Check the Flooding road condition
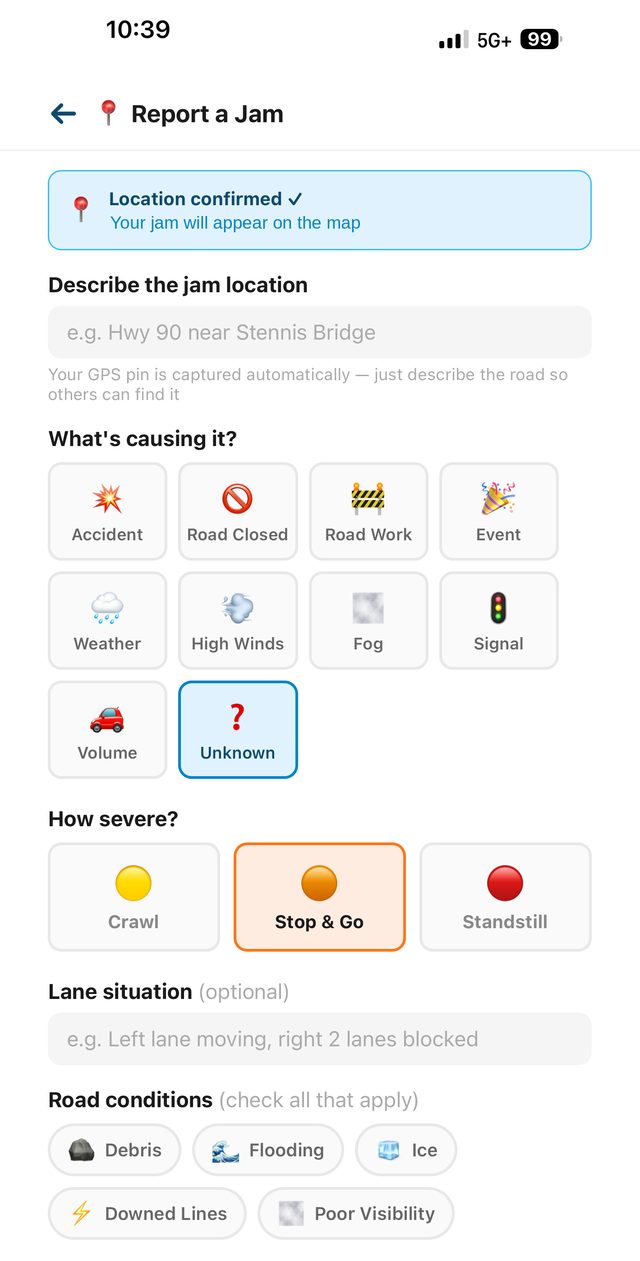640x1261 pixels. pyautogui.click(x=268, y=1150)
